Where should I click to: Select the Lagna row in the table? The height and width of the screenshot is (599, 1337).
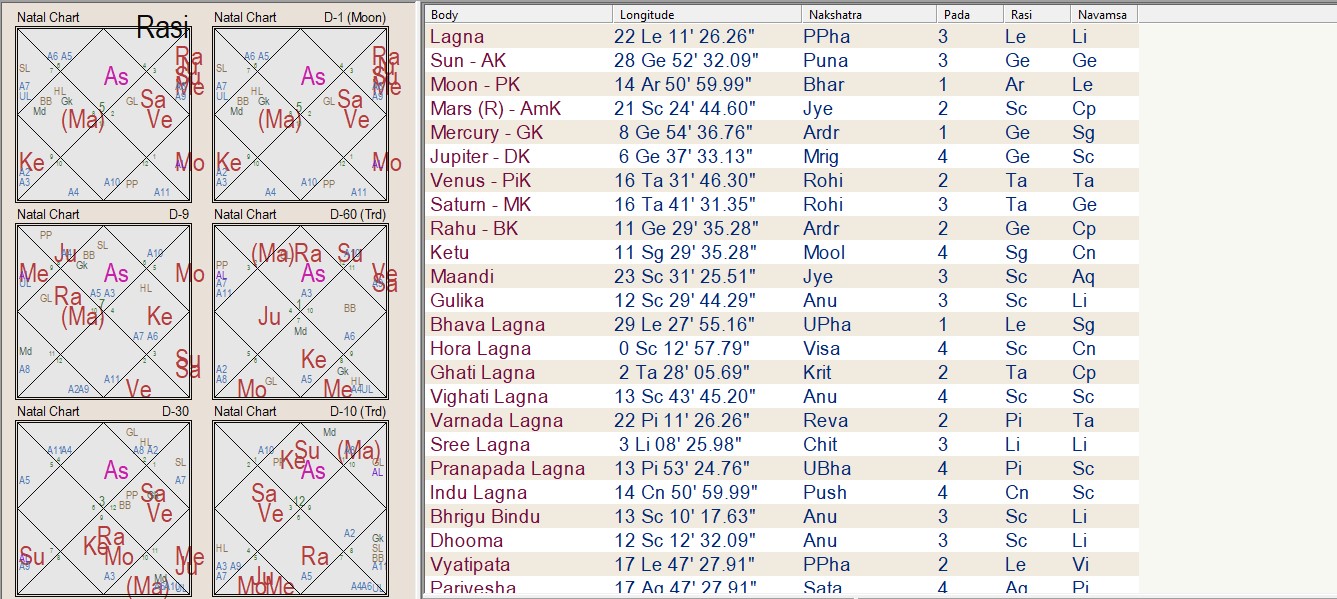pos(782,36)
